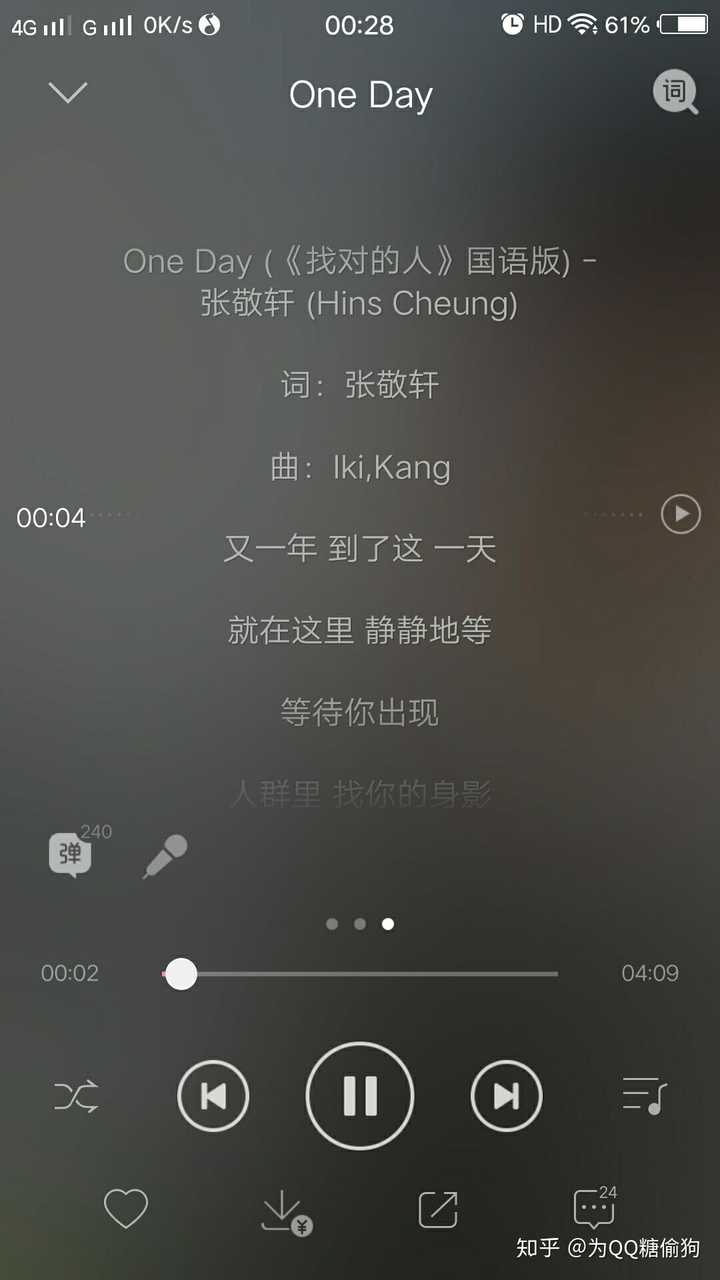Open the play queue list
720x1280 pixels.
[644, 1096]
